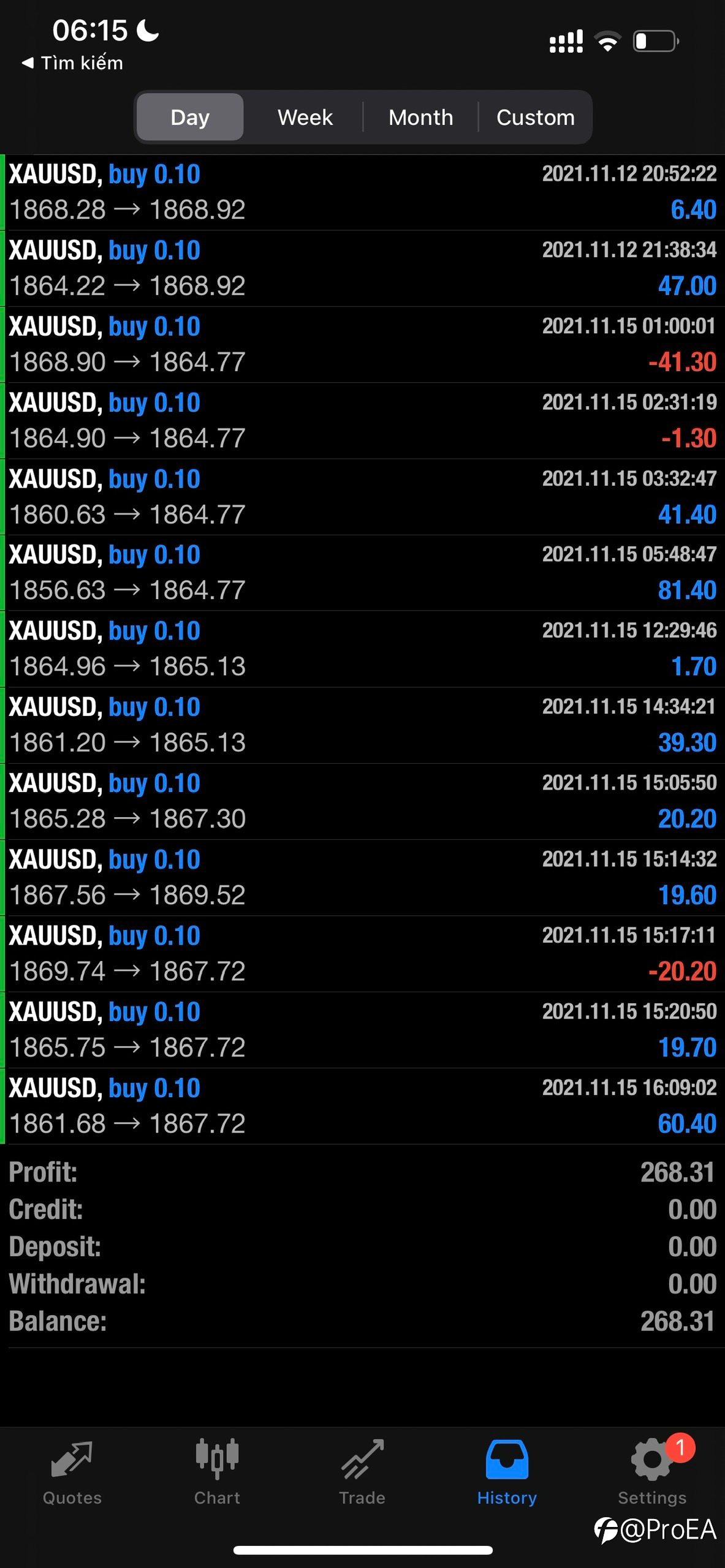Image resolution: width=725 pixels, height=1568 pixels.
Task: Open the trade closed at 20:52:22 with 6.40 profit
Action: (362, 192)
